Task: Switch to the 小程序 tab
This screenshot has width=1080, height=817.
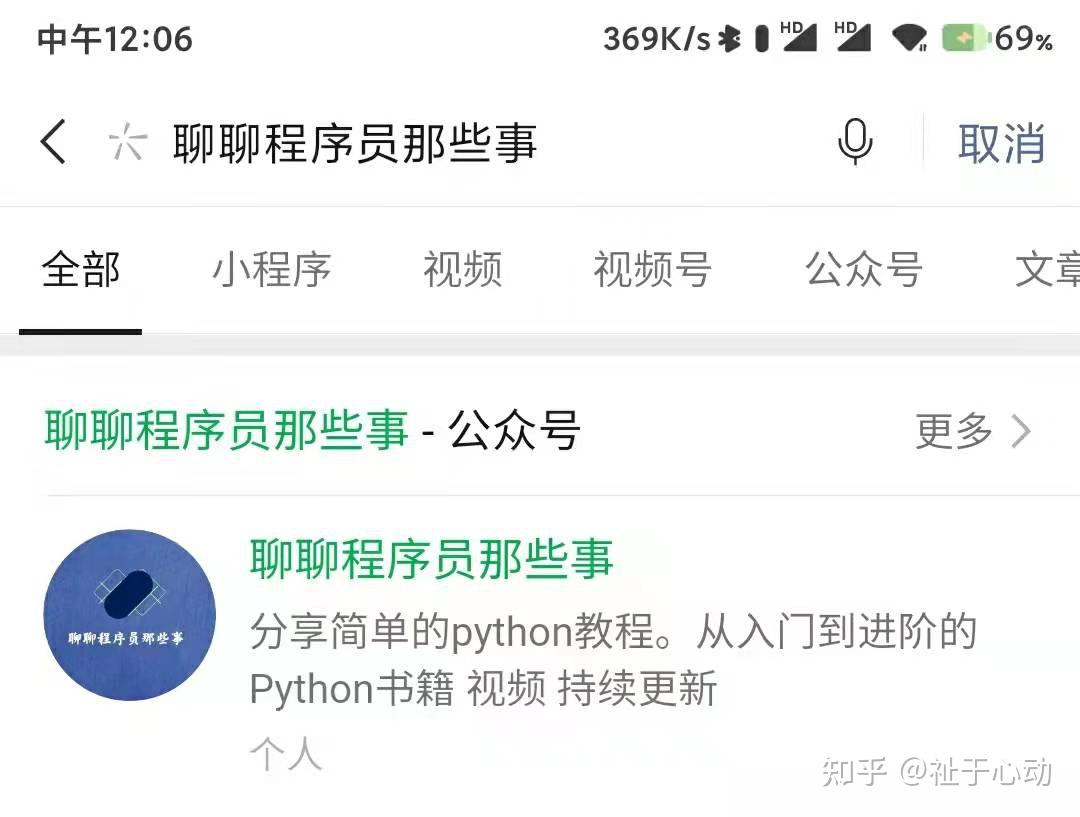Action: pyautogui.click(x=271, y=270)
